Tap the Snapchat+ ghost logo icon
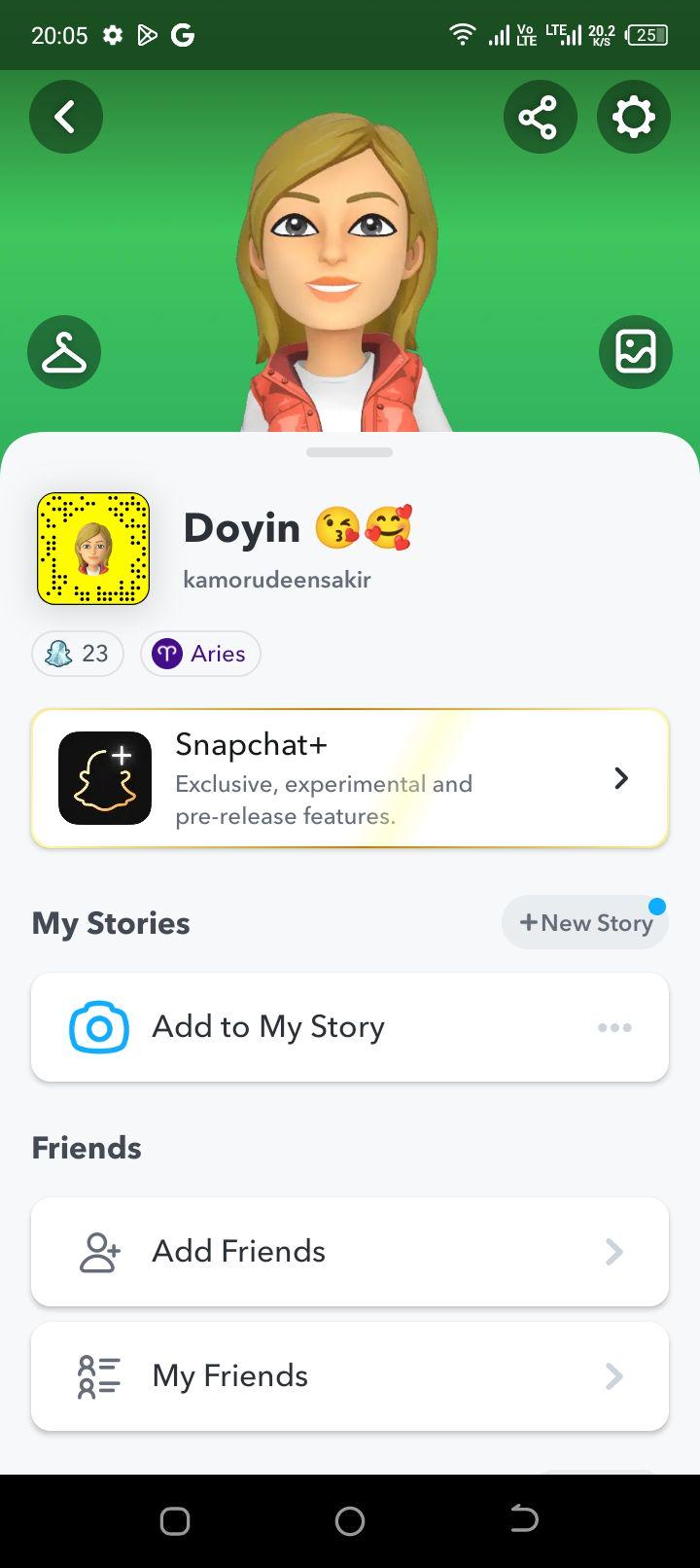 click(x=104, y=777)
